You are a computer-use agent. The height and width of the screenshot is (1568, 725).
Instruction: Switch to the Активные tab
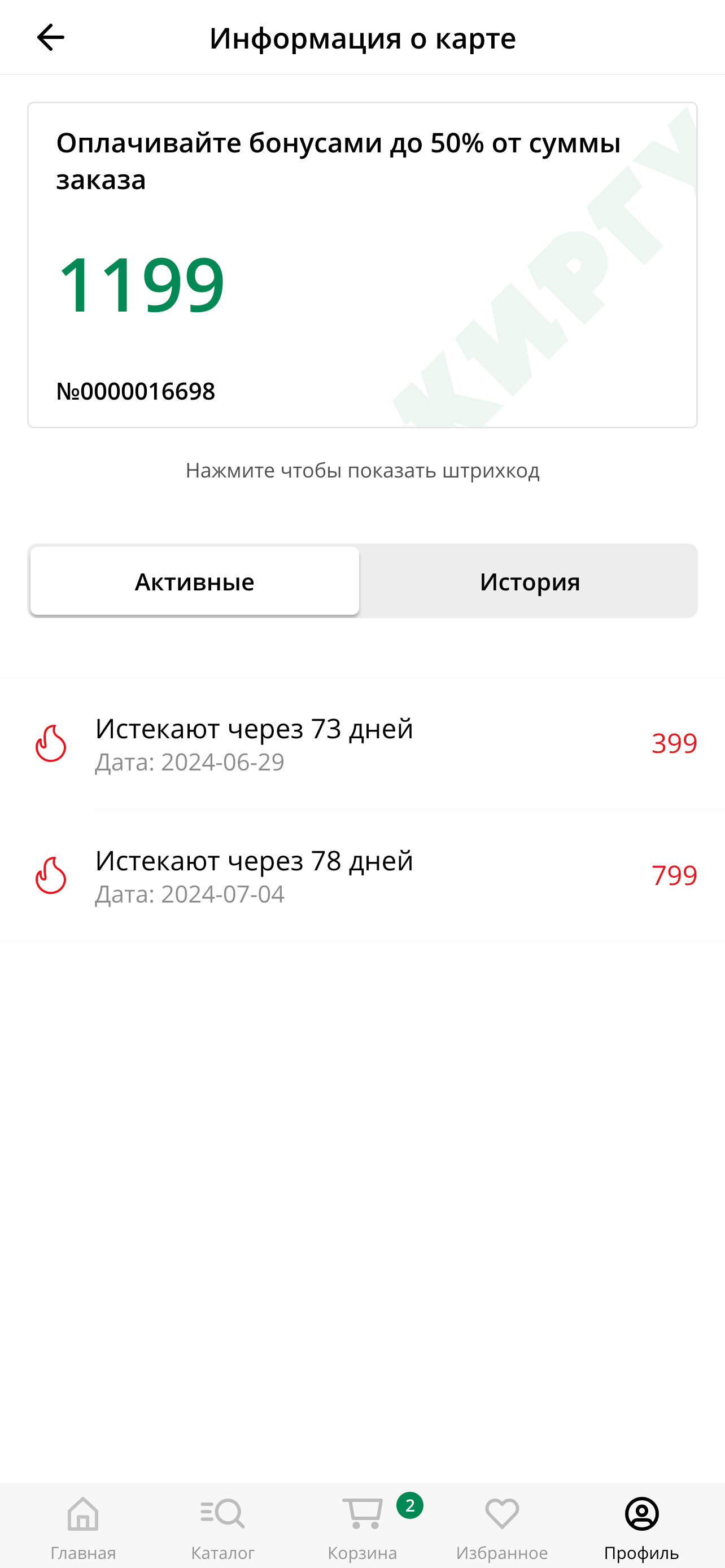[x=195, y=581]
